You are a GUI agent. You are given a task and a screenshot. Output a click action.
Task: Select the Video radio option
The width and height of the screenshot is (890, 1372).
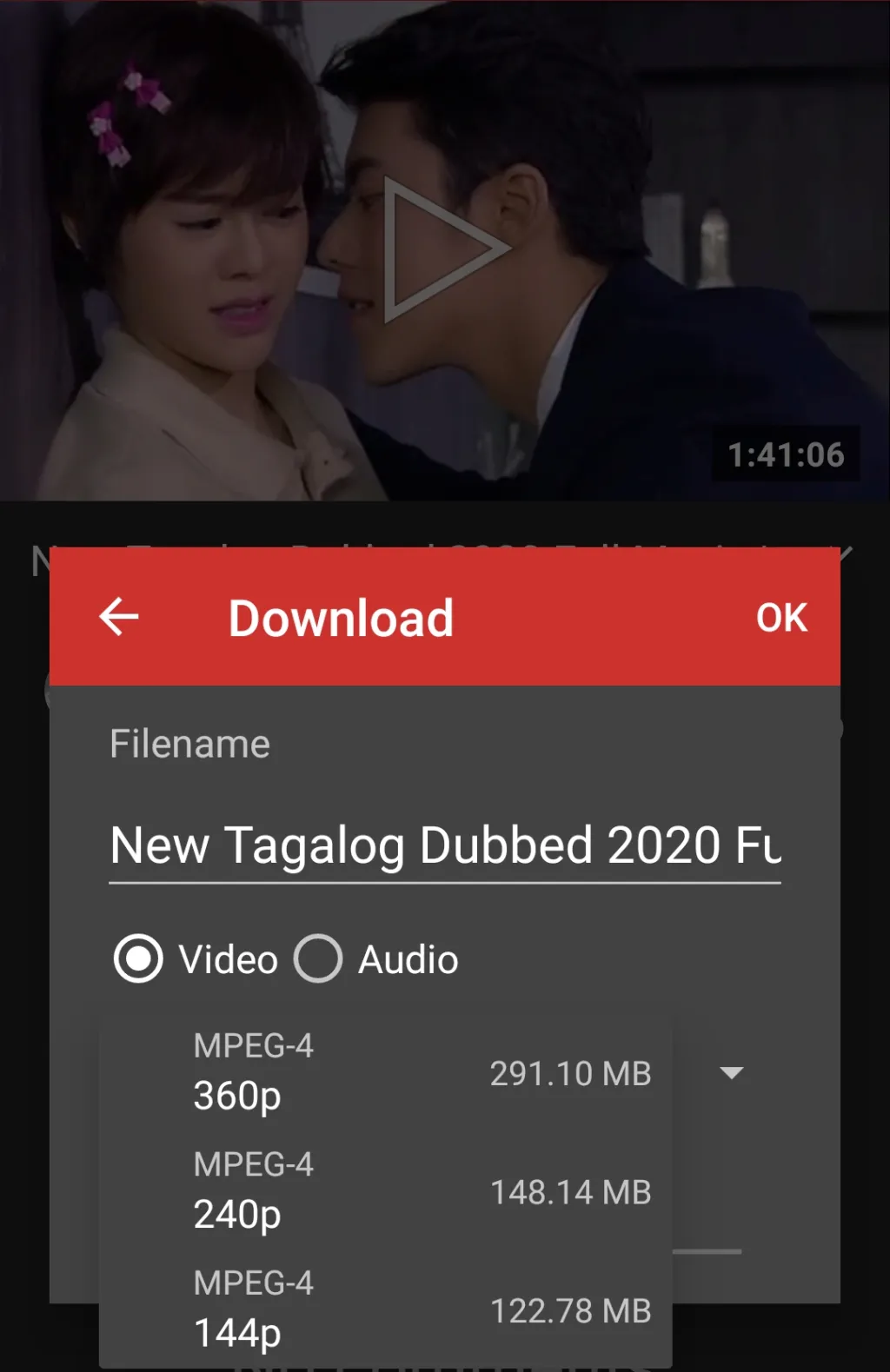139,959
